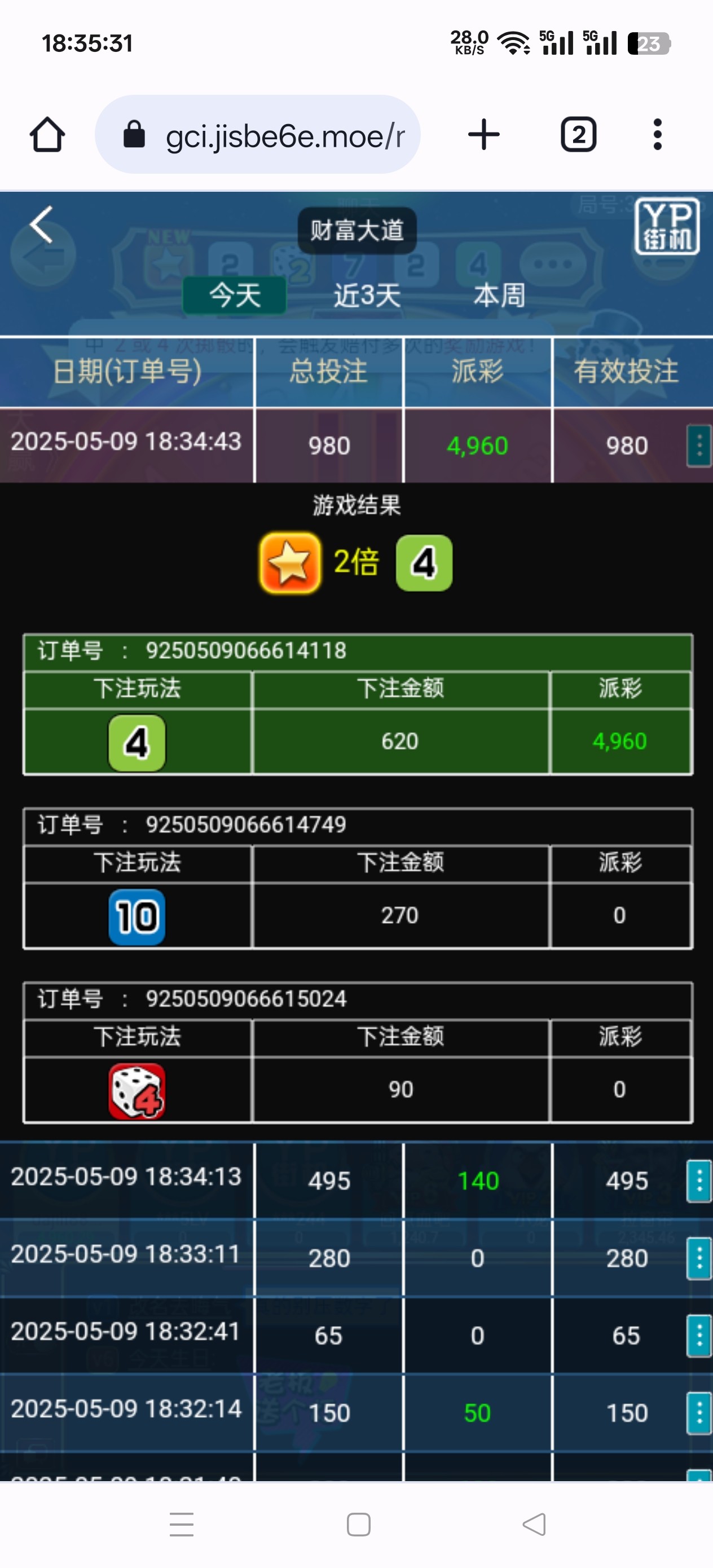Screen dimensions: 713x1568
Task: Select the 今天 filter tab
Action: (x=235, y=295)
